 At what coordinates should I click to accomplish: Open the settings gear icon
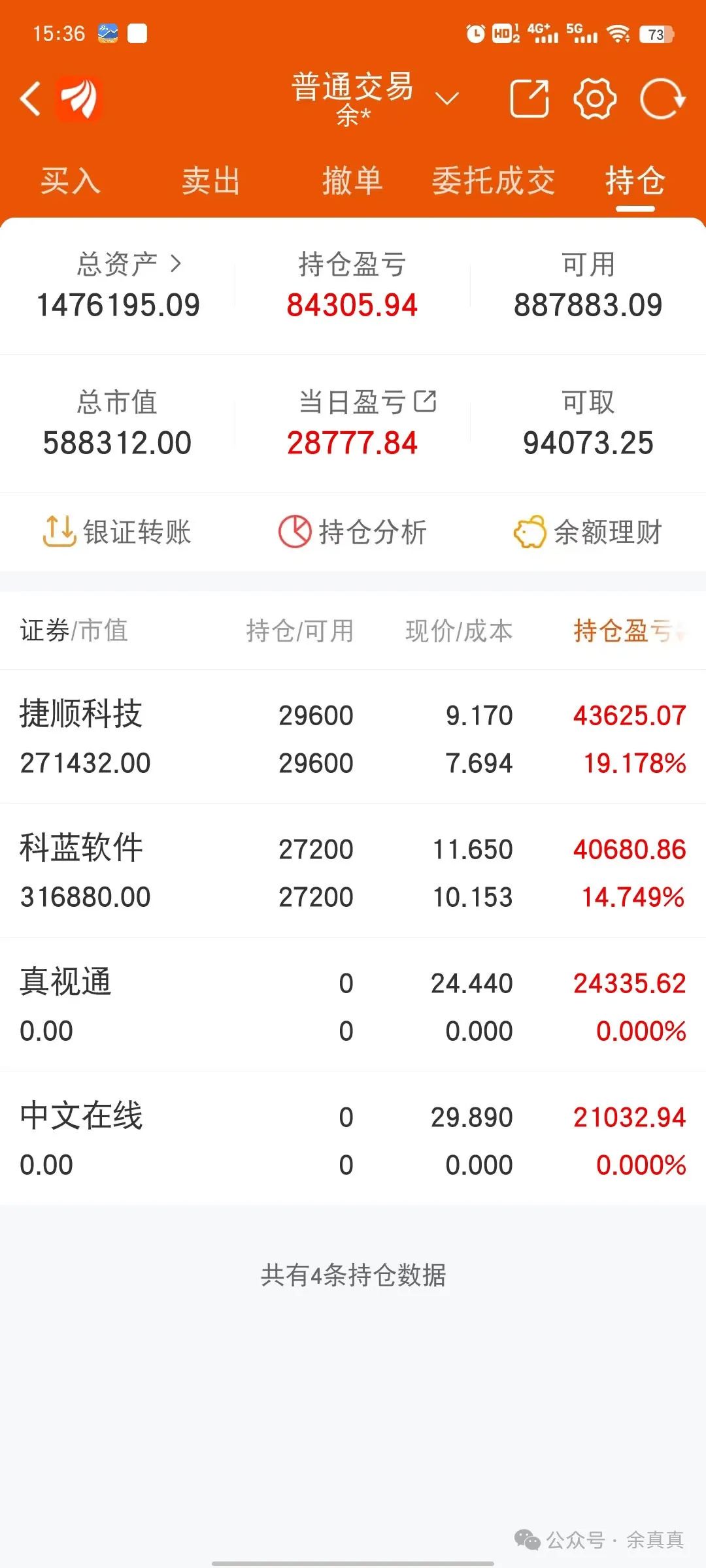594,99
